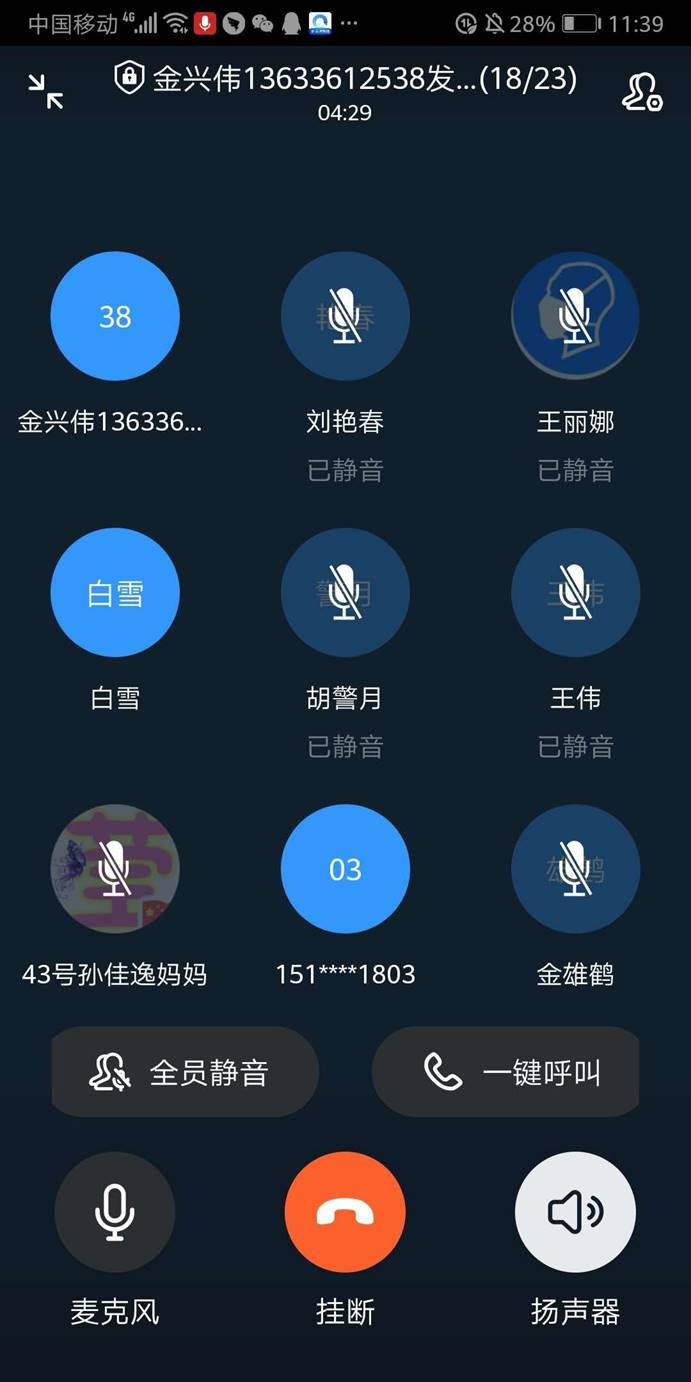The height and width of the screenshot is (1382, 691).
Task: Call all members with 一键呼叫
Action: click(x=506, y=1072)
